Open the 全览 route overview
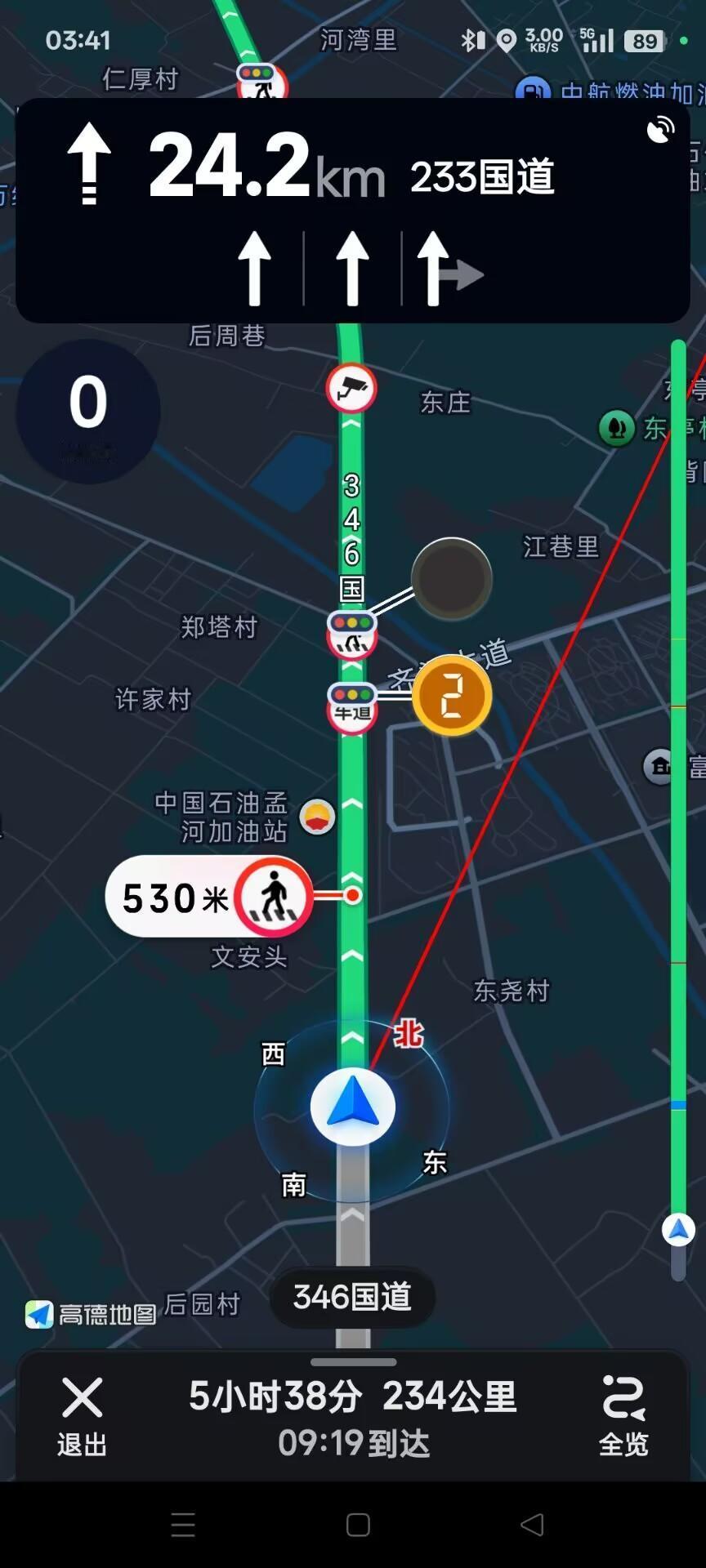 click(x=623, y=1417)
